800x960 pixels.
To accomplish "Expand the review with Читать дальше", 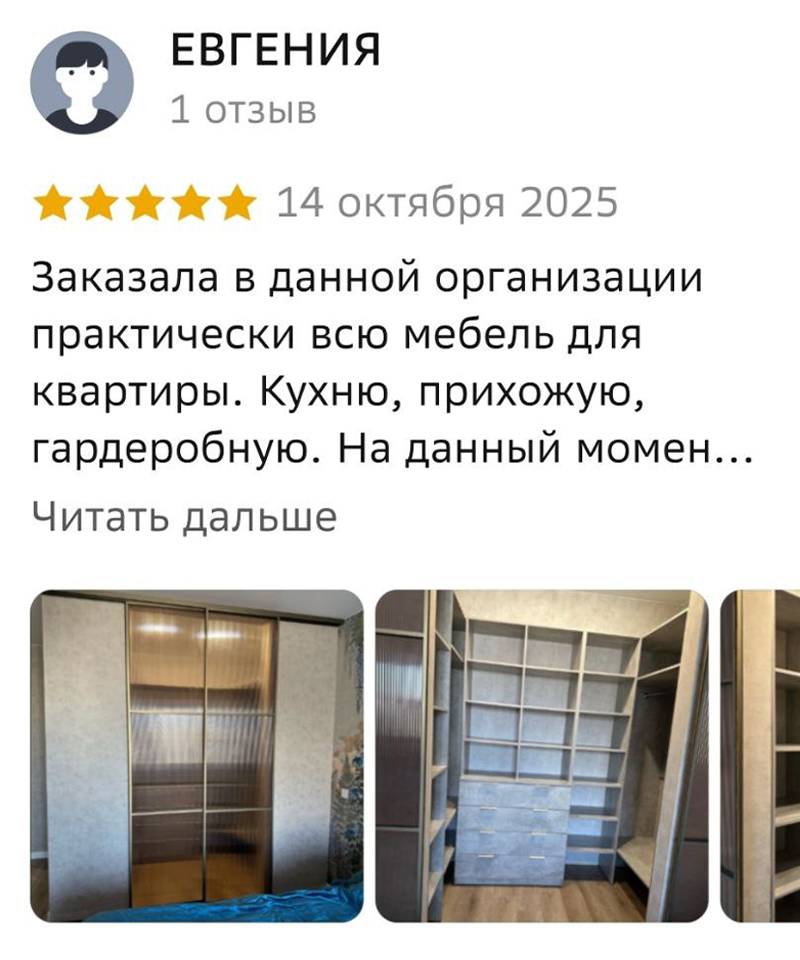I will 184,516.
